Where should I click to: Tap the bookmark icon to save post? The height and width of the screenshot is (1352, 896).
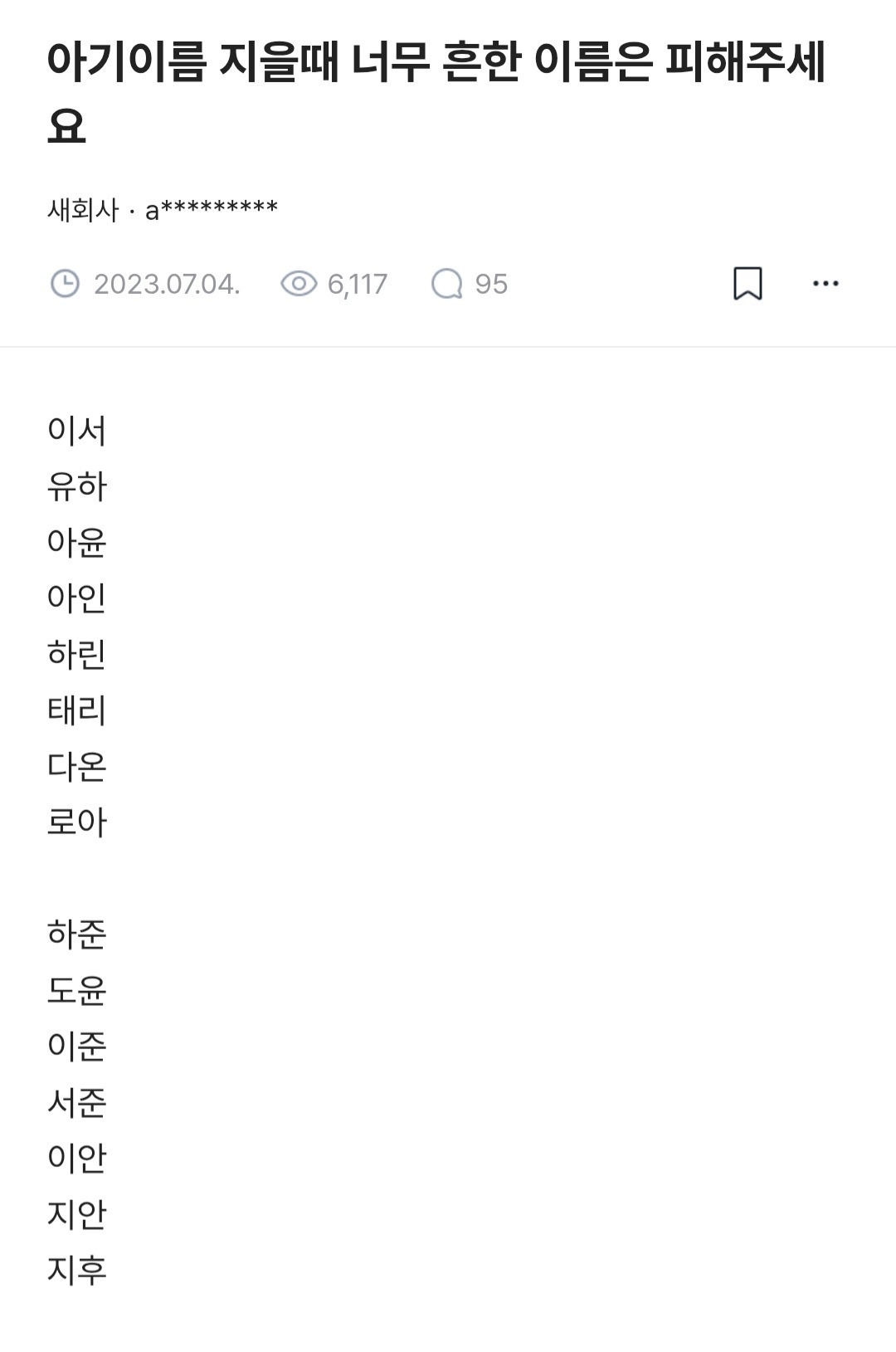pos(747,283)
